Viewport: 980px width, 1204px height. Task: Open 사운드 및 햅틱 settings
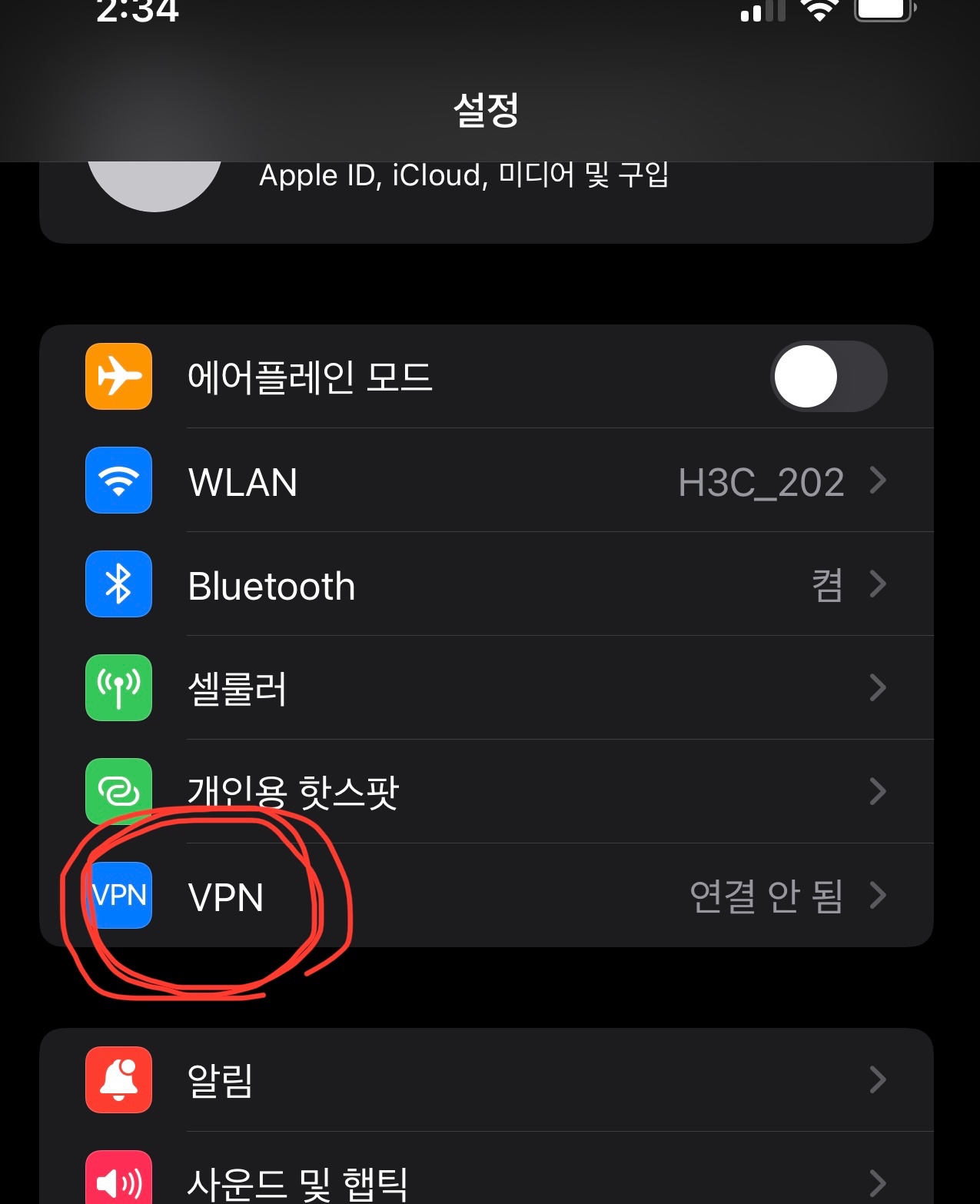[x=486, y=1179]
